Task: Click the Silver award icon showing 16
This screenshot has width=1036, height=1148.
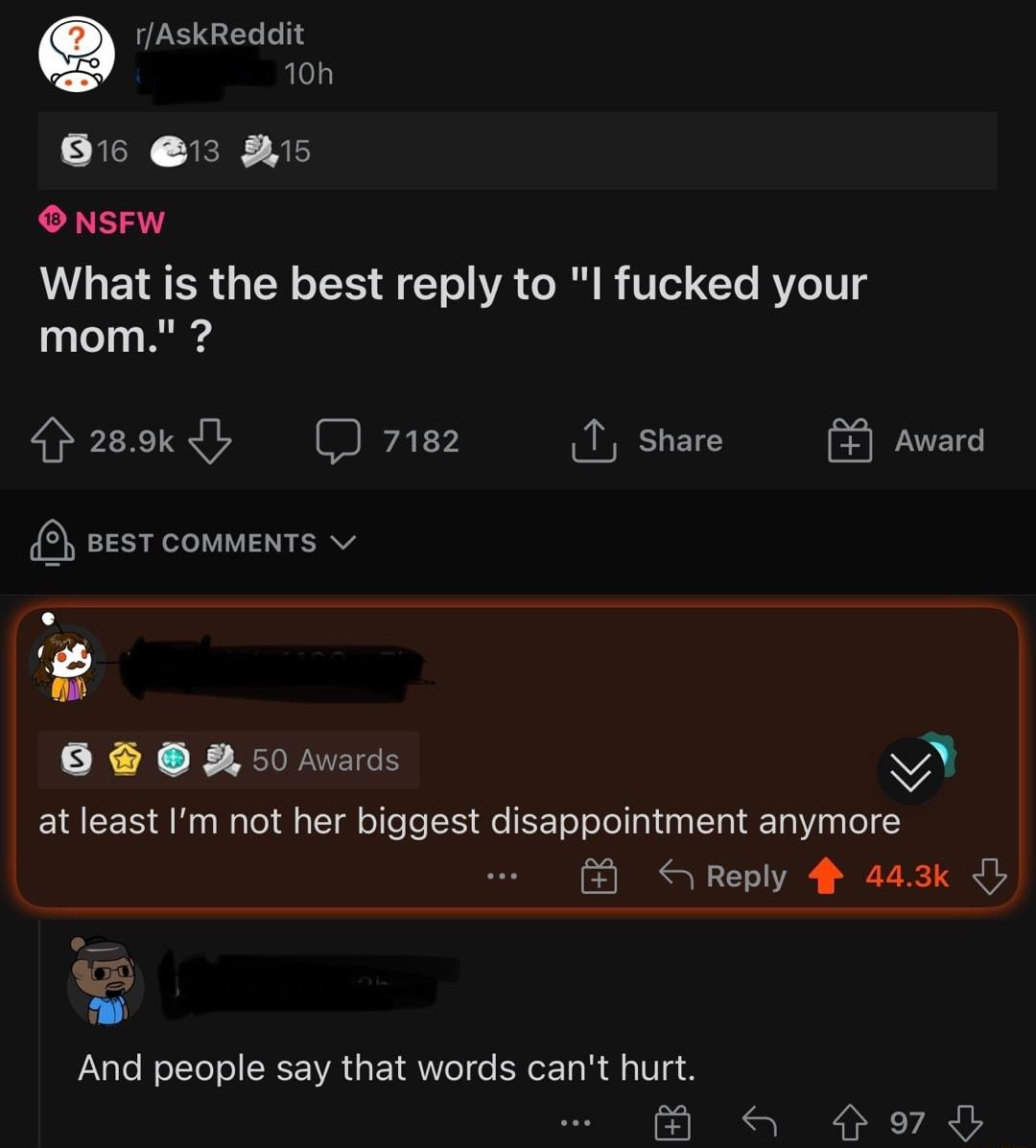Action: pos(77,151)
